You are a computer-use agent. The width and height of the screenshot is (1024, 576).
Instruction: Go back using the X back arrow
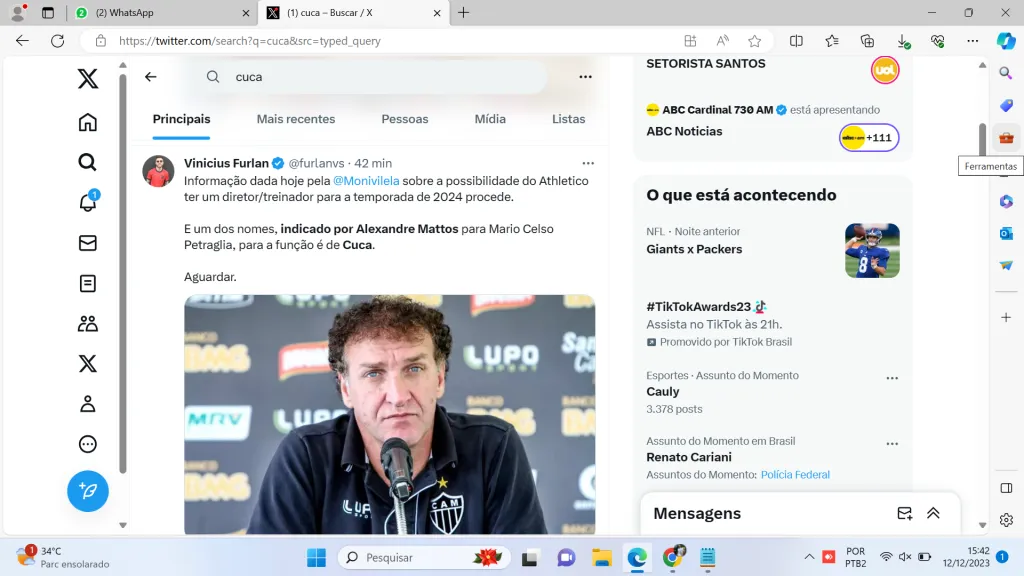(x=150, y=77)
